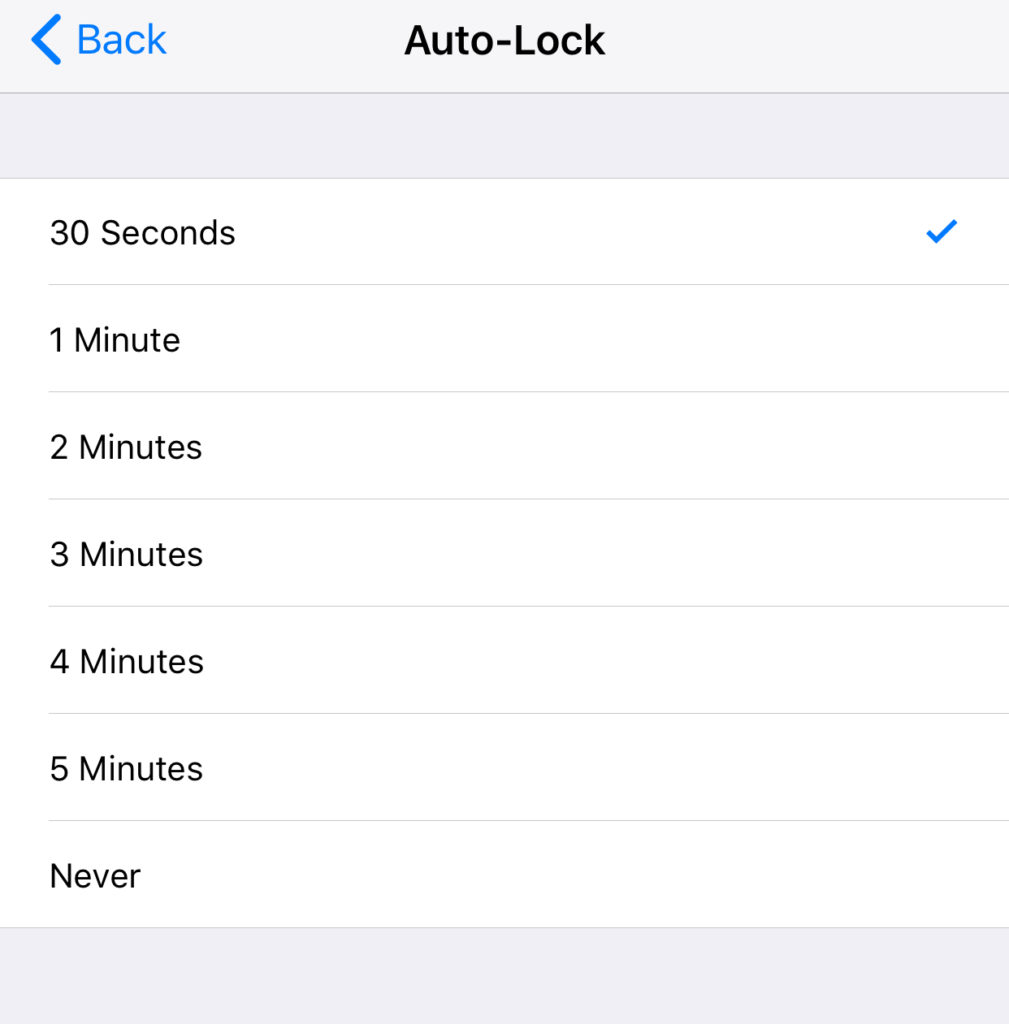Go back to the previous settings screen
1009x1024 pixels.
point(100,41)
